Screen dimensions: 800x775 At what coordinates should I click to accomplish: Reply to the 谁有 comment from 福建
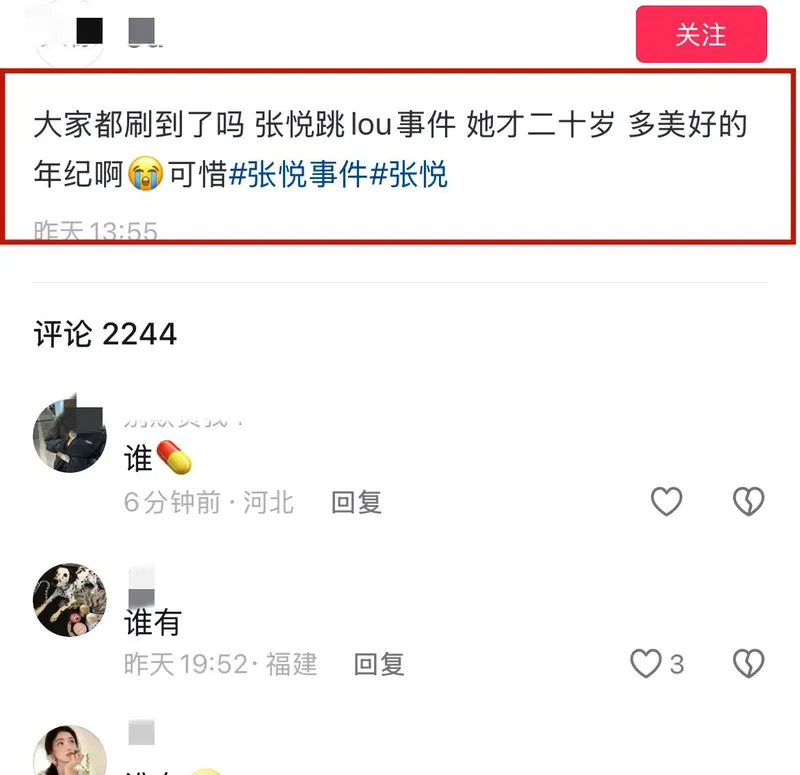pos(379,663)
